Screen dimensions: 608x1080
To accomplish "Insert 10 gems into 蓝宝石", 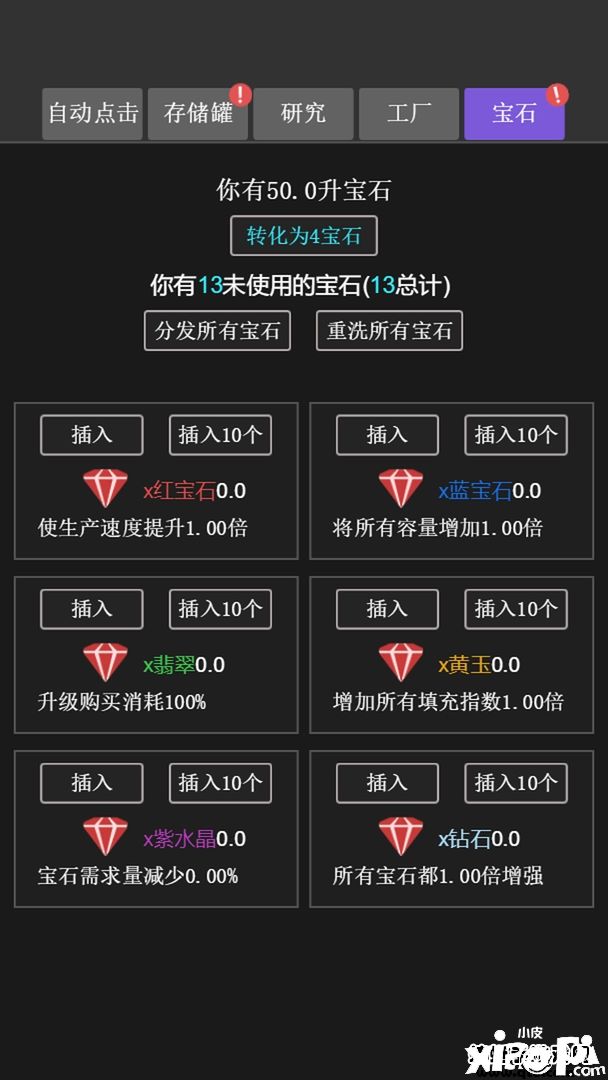I will click(516, 435).
